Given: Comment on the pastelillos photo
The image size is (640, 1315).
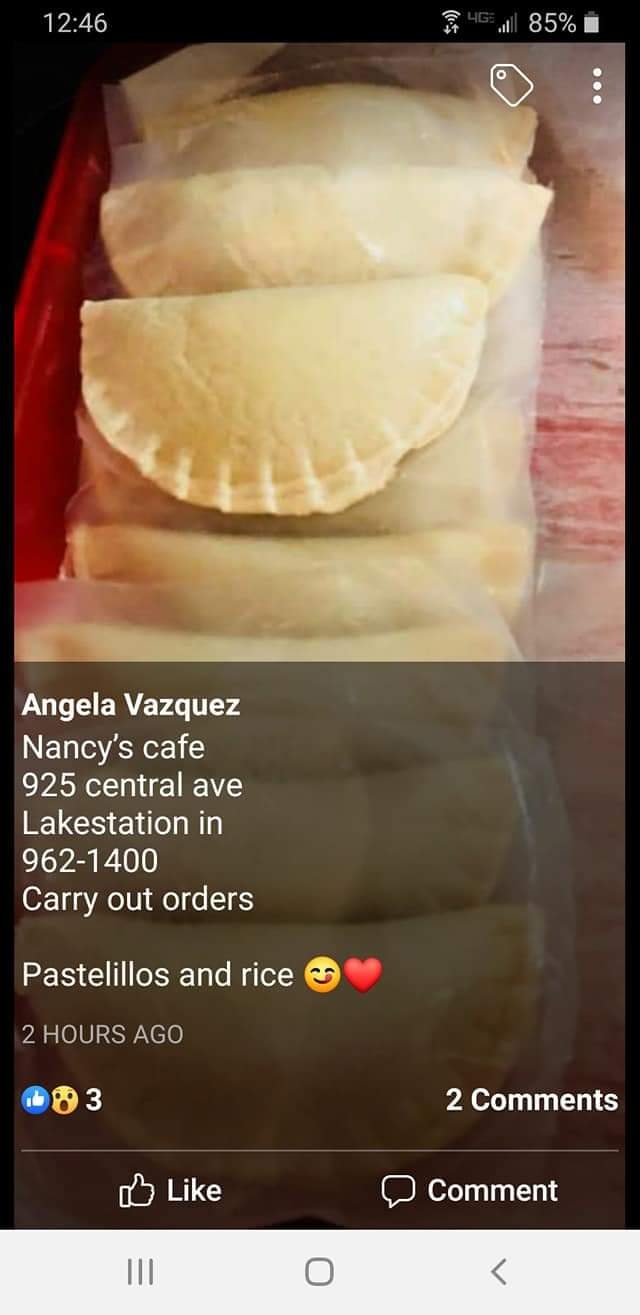Looking at the screenshot, I should (x=469, y=1190).
